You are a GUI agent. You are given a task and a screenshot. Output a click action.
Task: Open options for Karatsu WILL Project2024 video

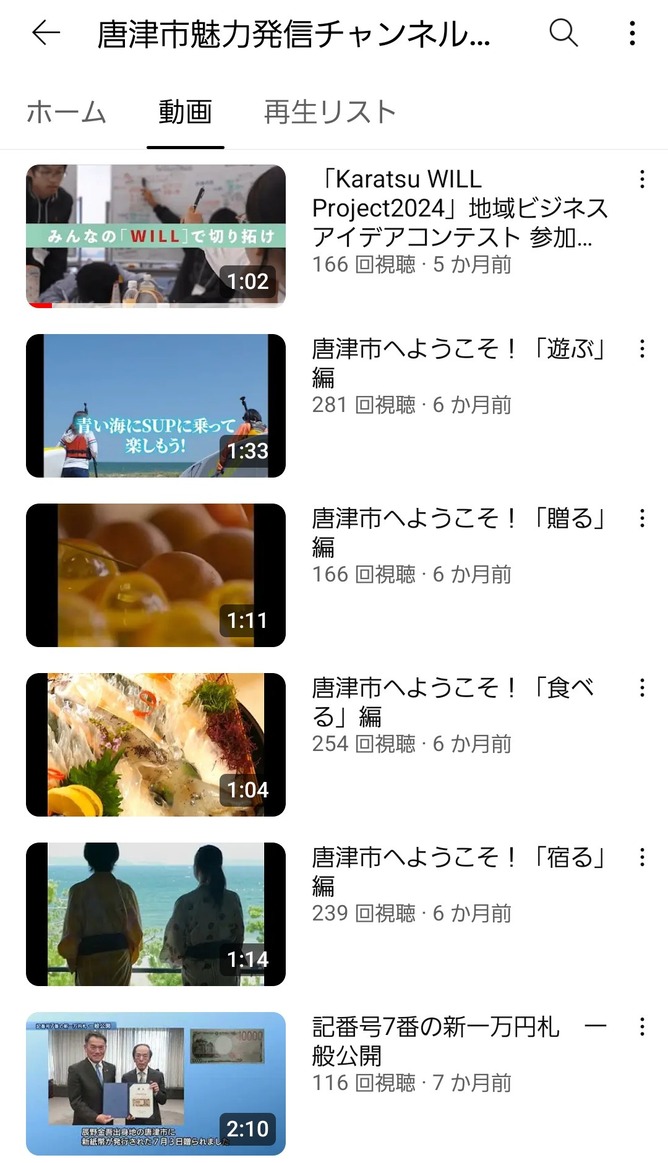(x=642, y=180)
